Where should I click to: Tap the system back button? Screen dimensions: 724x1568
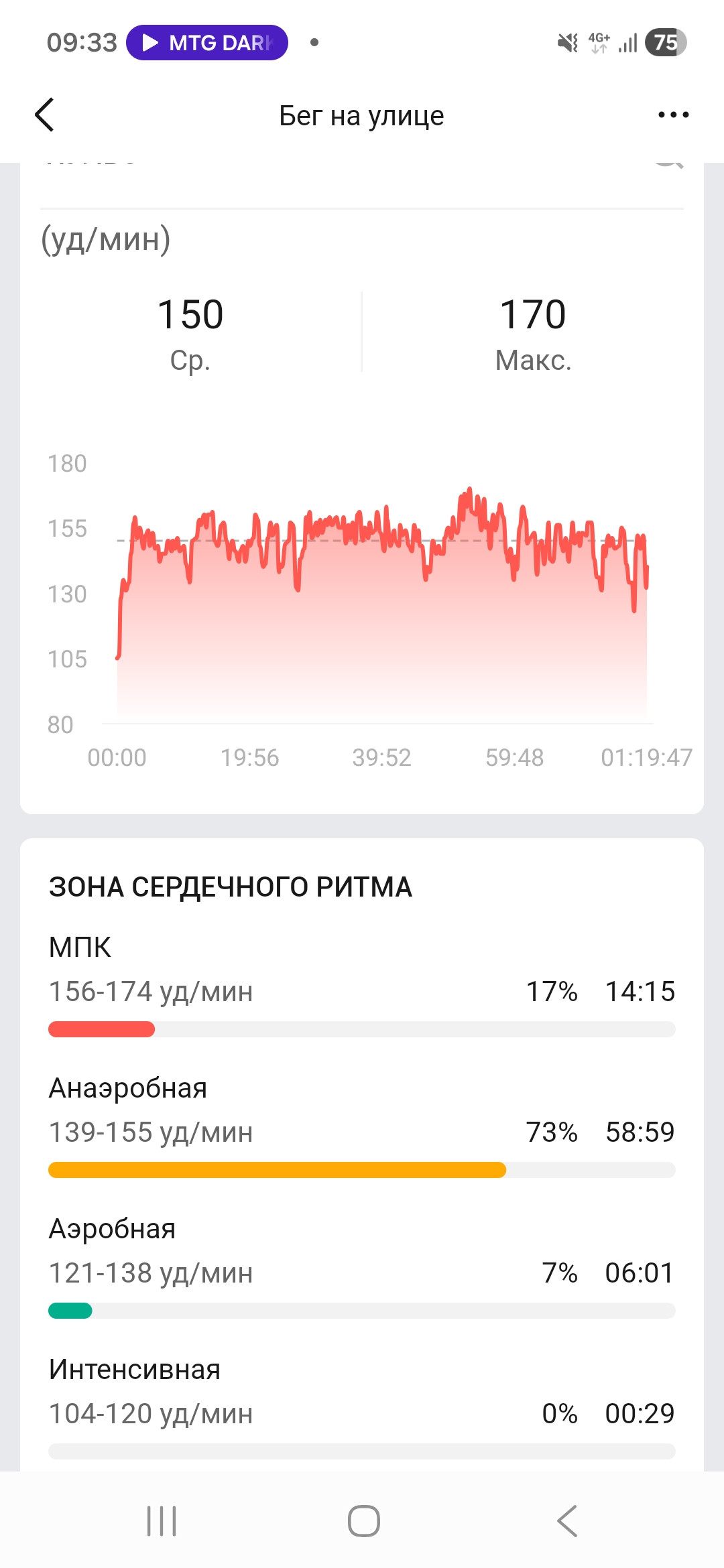(x=567, y=1520)
